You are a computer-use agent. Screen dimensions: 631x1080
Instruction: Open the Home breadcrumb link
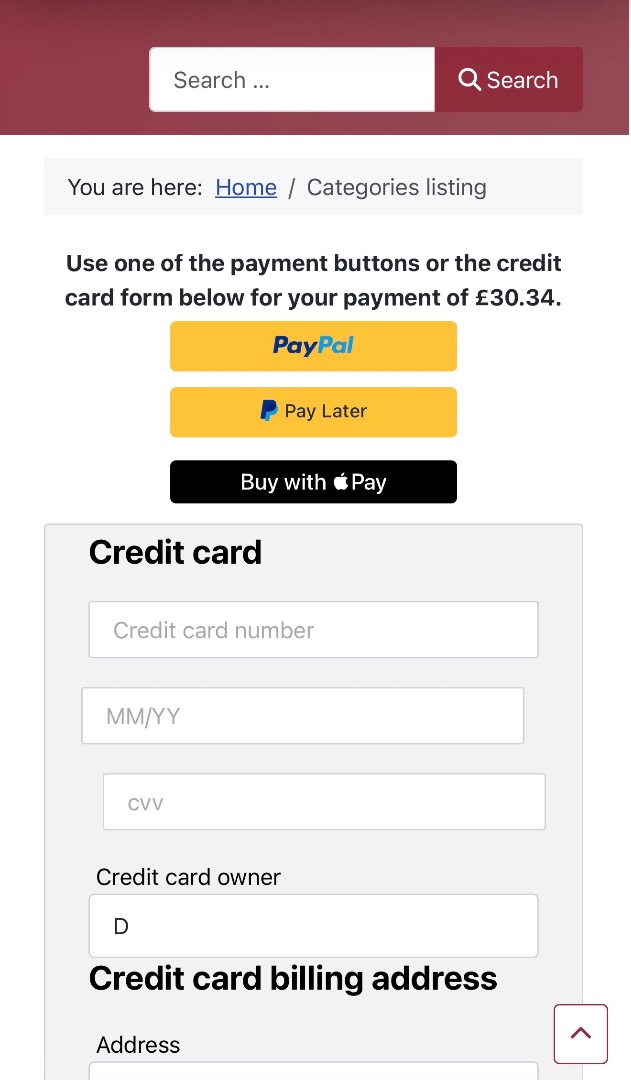(246, 187)
